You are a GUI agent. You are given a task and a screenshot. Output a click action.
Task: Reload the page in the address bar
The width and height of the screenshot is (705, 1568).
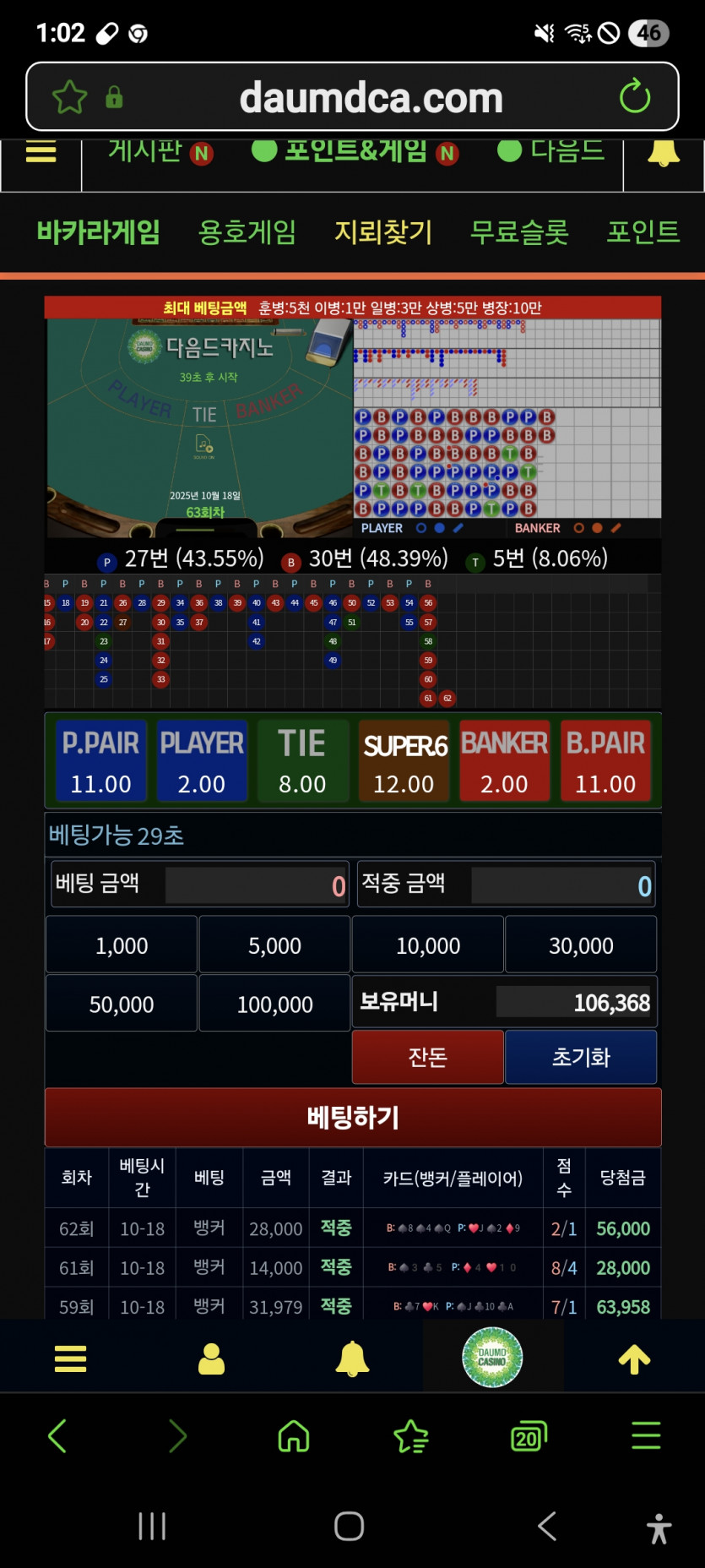click(634, 97)
